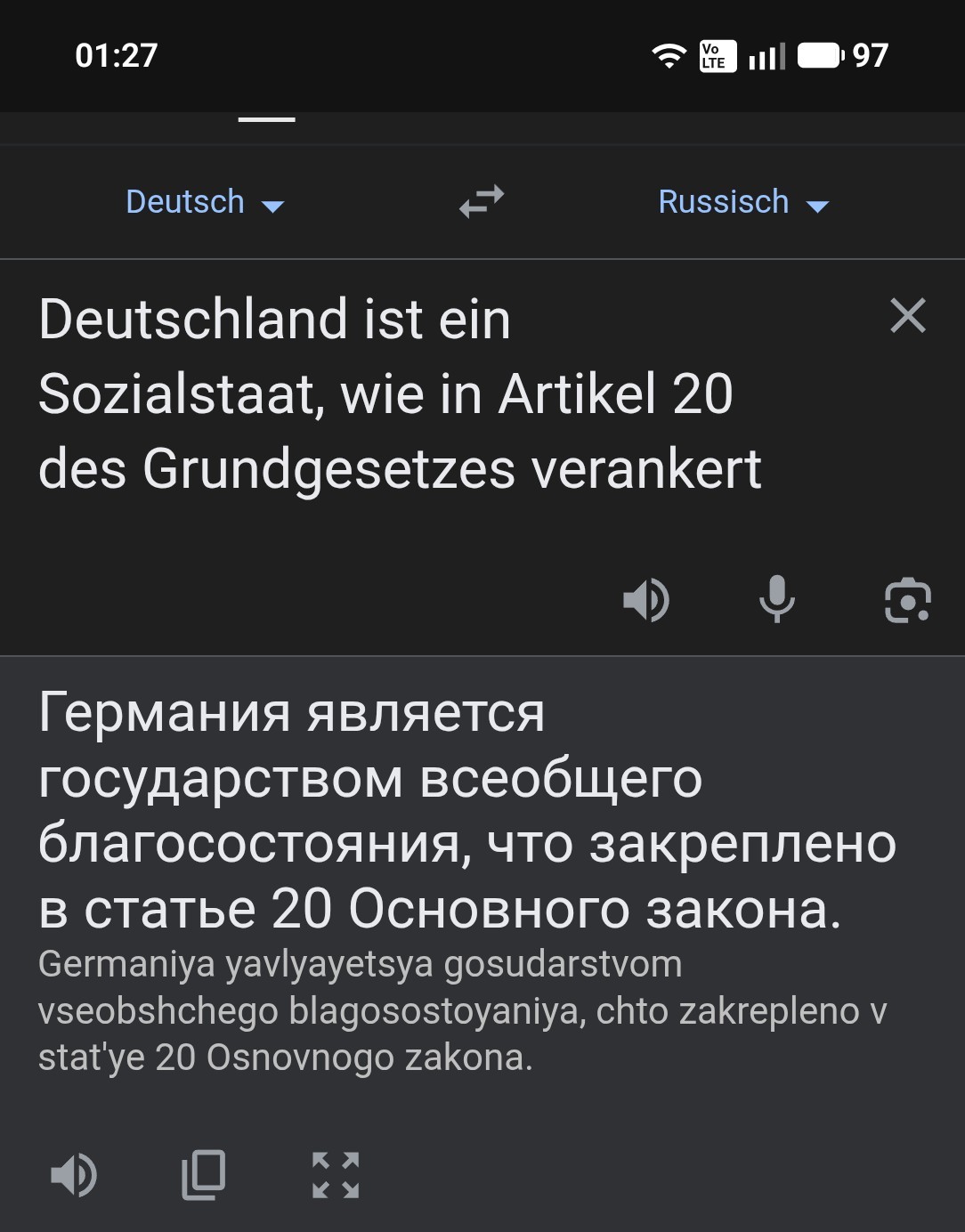
Task: Clear the entered German text
Action: point(907,315)
